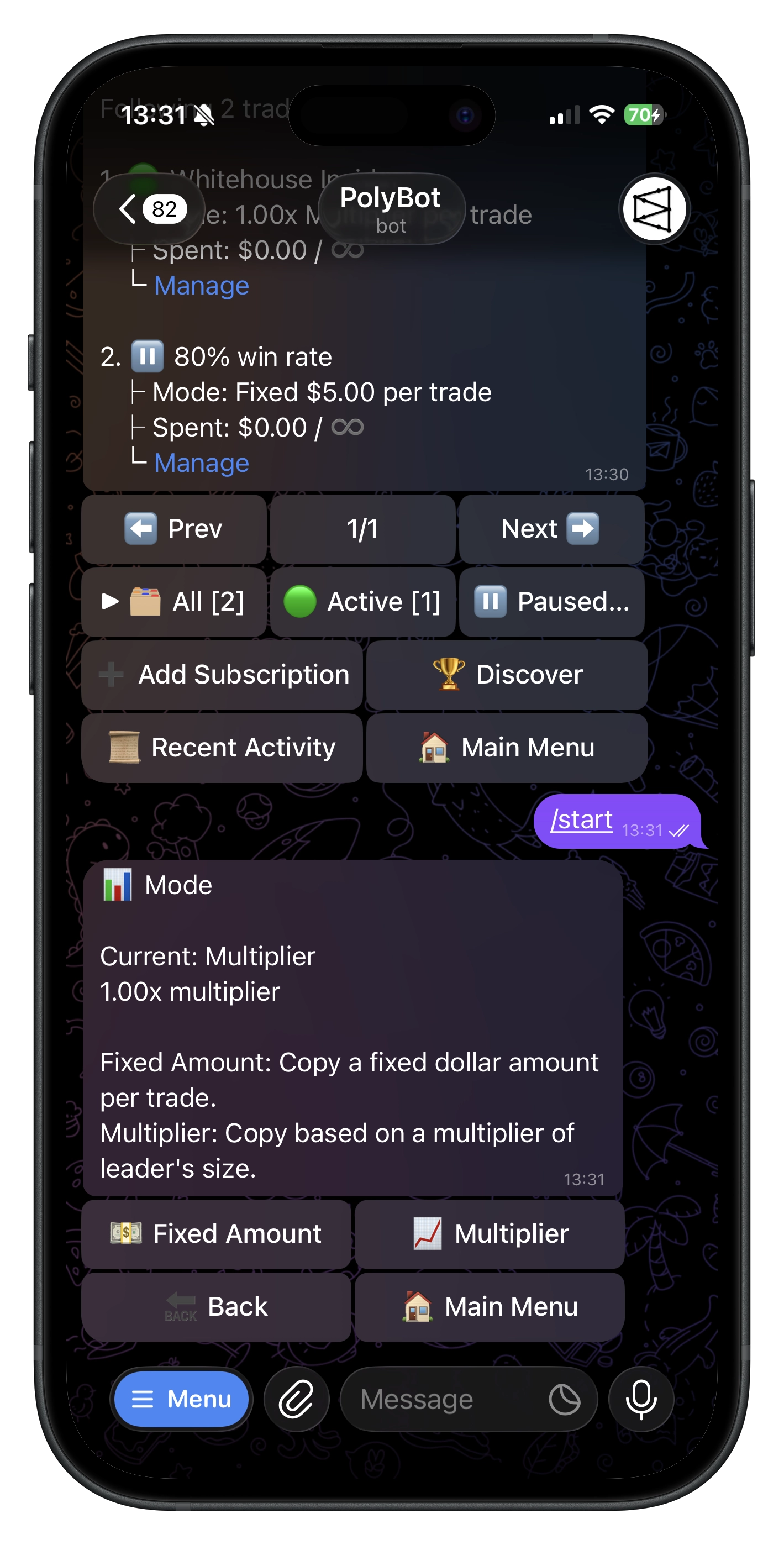Viewport: 784px width, 1545px height.
Task: Show Paused subscriptions
Action: [551, 602]
